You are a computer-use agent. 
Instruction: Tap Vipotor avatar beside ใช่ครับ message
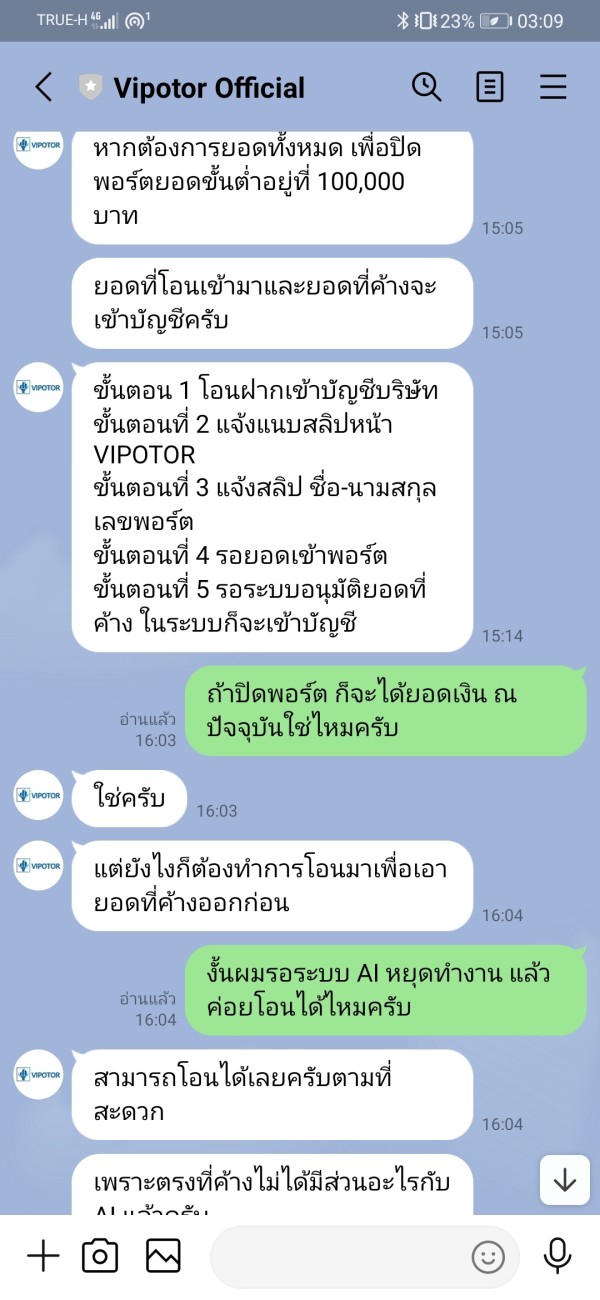click(39, 795)
